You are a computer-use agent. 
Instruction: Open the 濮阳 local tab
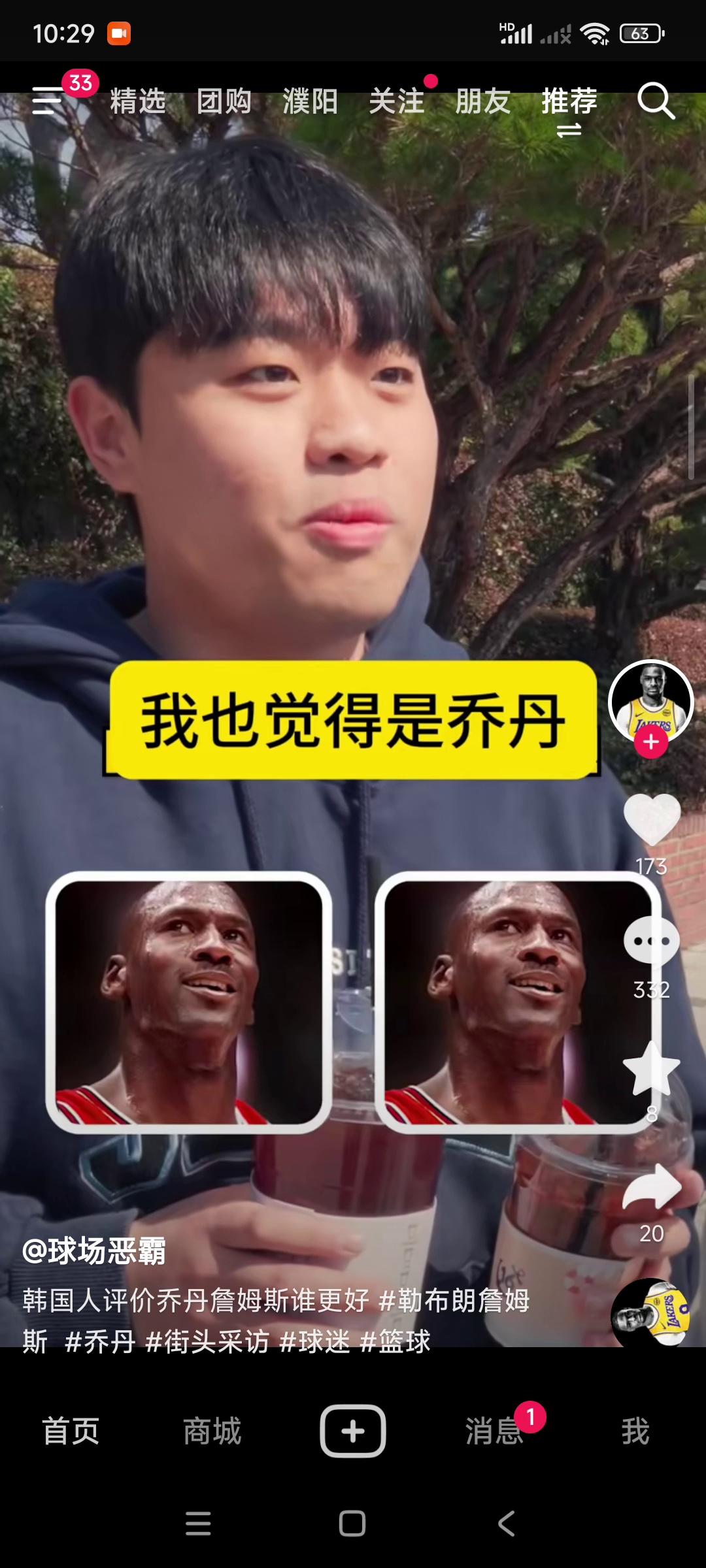tap(310, 101)
